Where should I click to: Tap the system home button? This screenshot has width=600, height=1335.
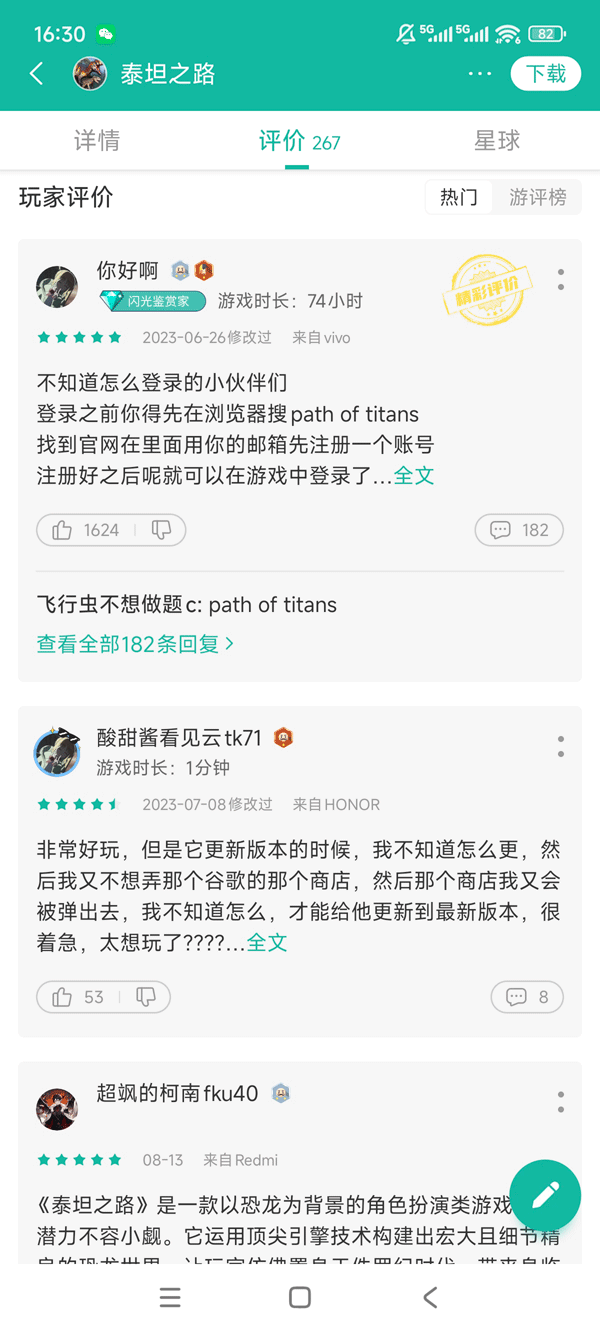(x=299, y=1298)
